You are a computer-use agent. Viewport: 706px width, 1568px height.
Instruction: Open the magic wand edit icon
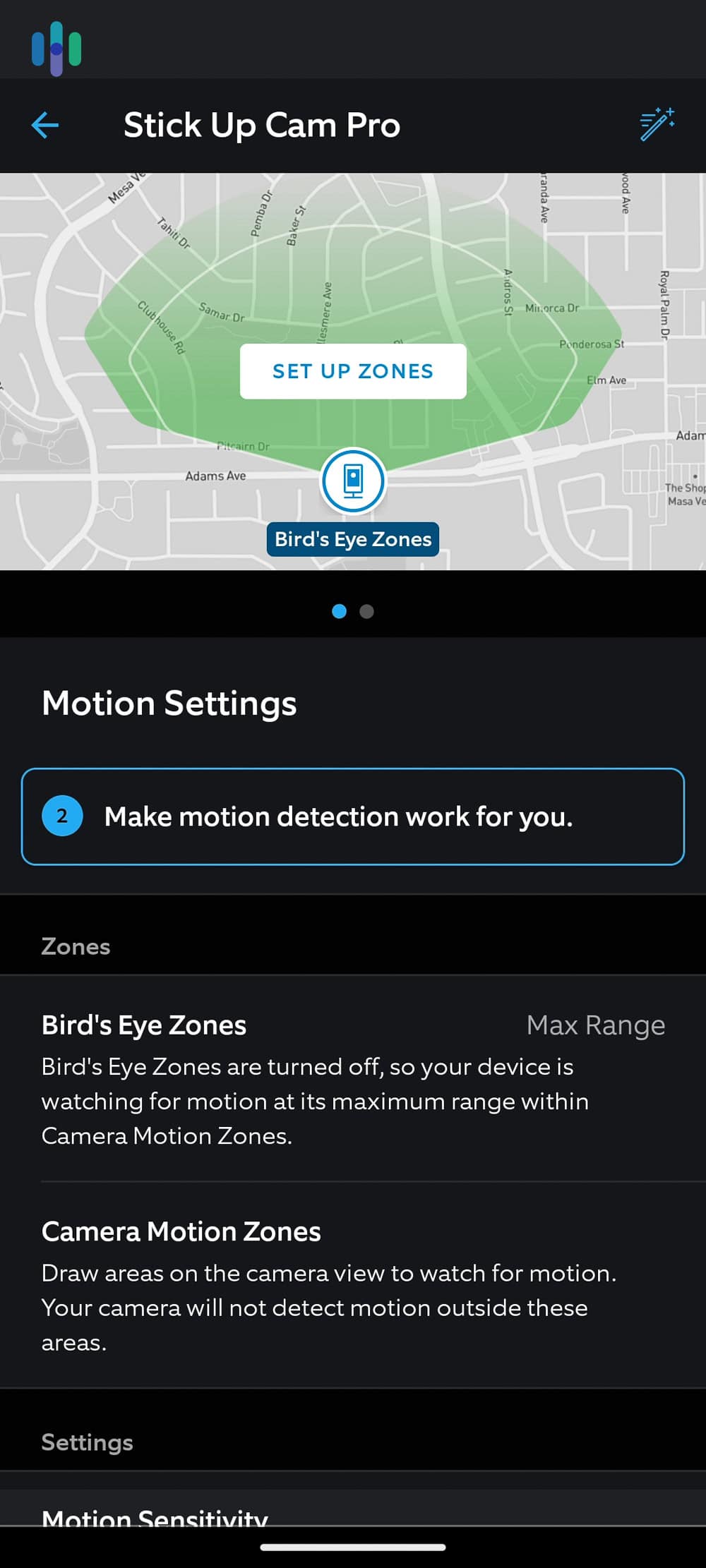point(657,125)
